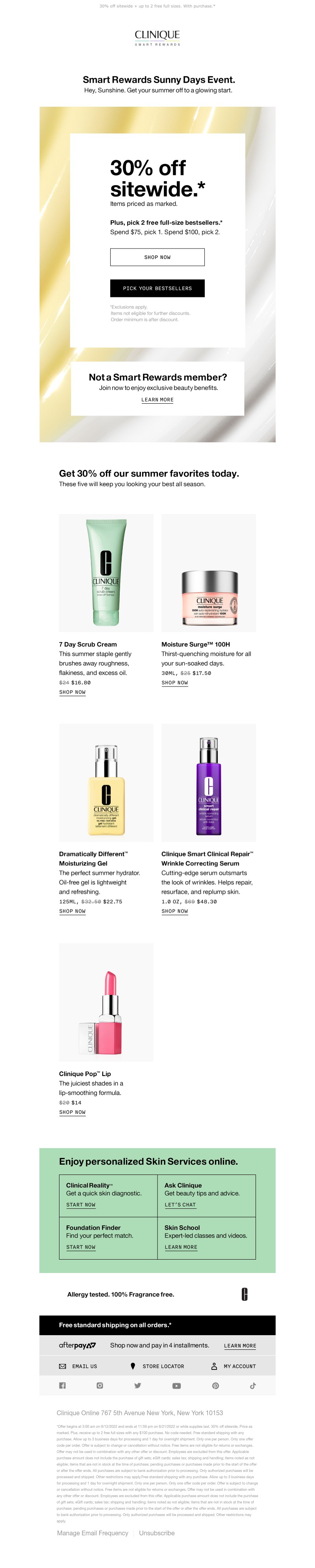Start Clinical Reality skin diagnostic
Viewport: 315px width, 1568px height.
point(80,1204)
